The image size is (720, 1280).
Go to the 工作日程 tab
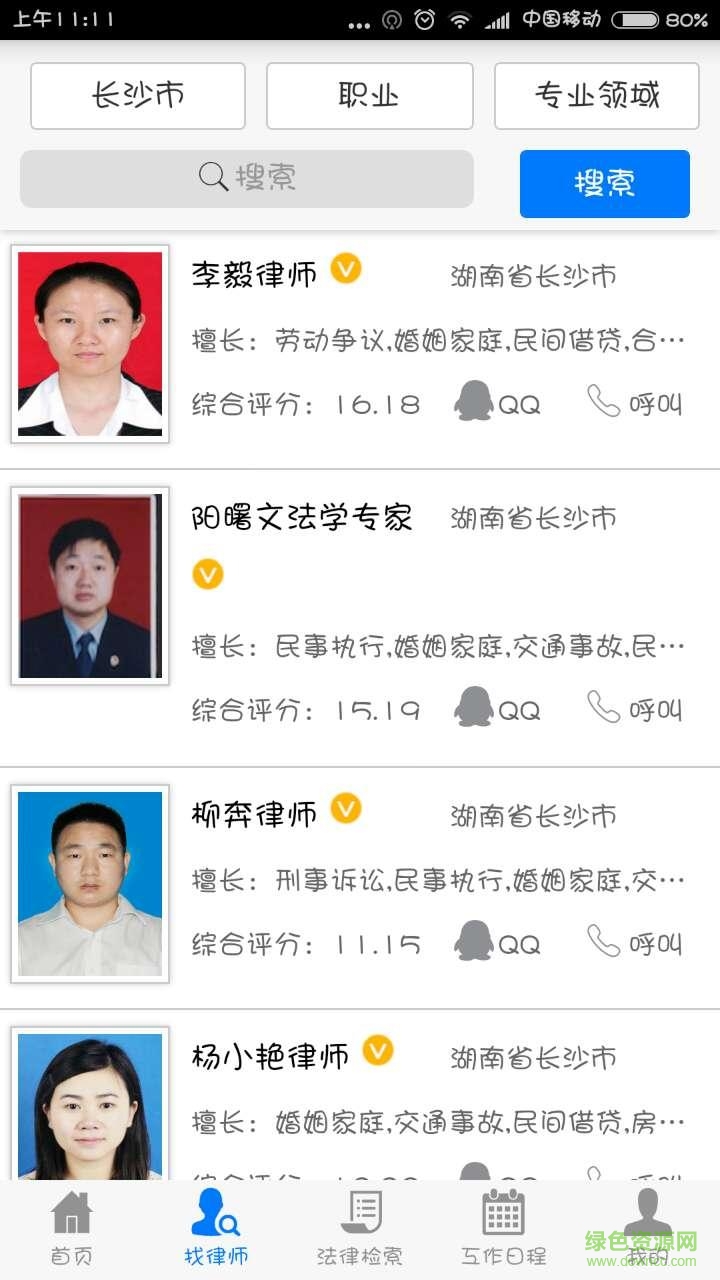[x=503, y=1229]
